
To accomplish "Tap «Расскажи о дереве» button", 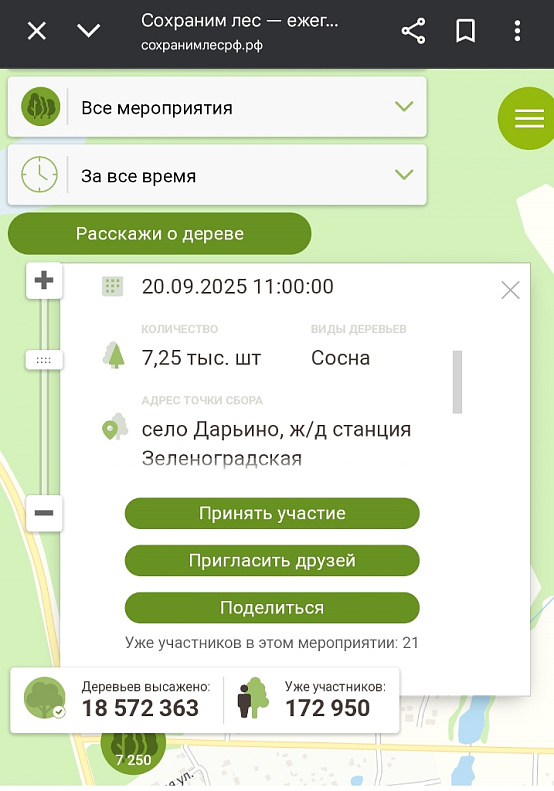I will pyautogui.click(x=159, y=234).
